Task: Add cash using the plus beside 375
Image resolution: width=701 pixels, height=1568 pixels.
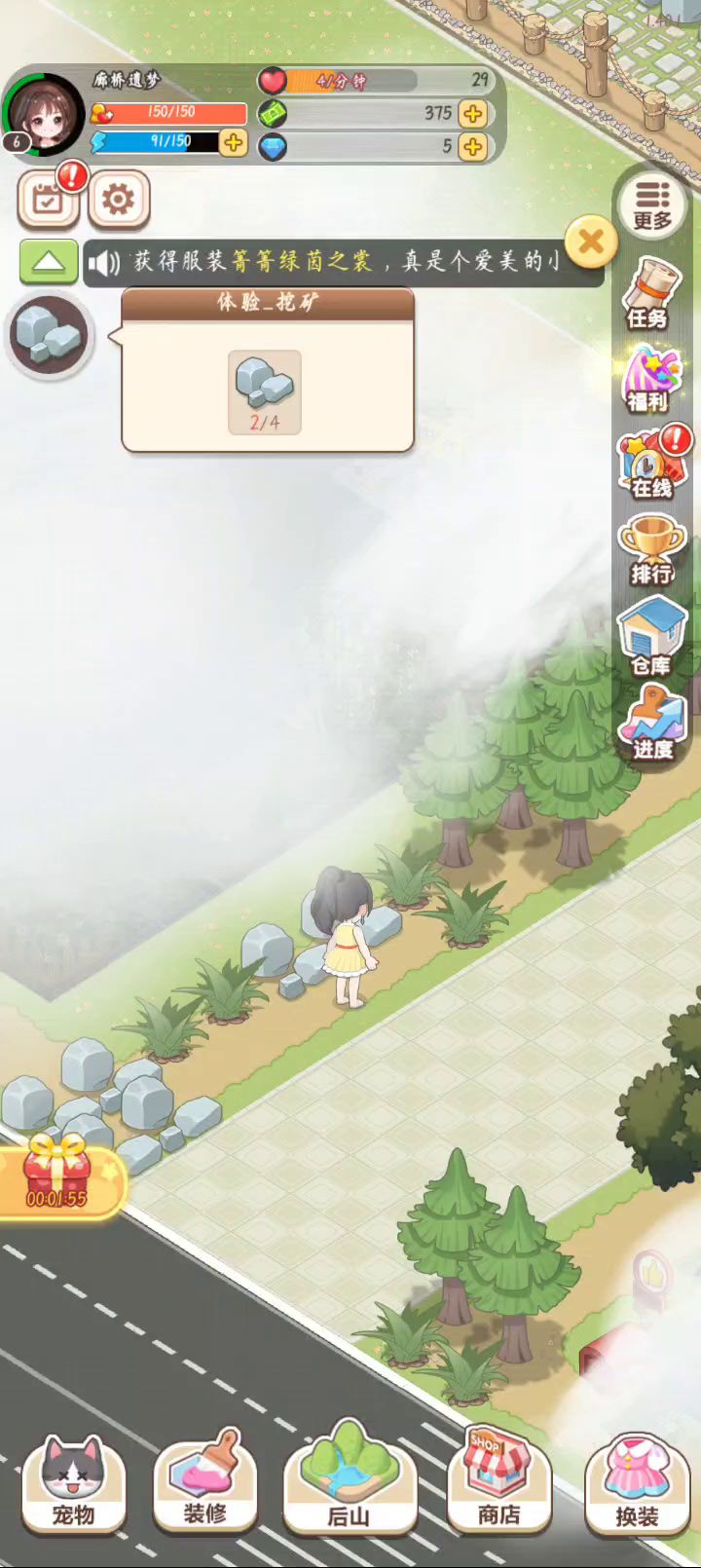Action: pyautogui.click(x=473, y=114)
